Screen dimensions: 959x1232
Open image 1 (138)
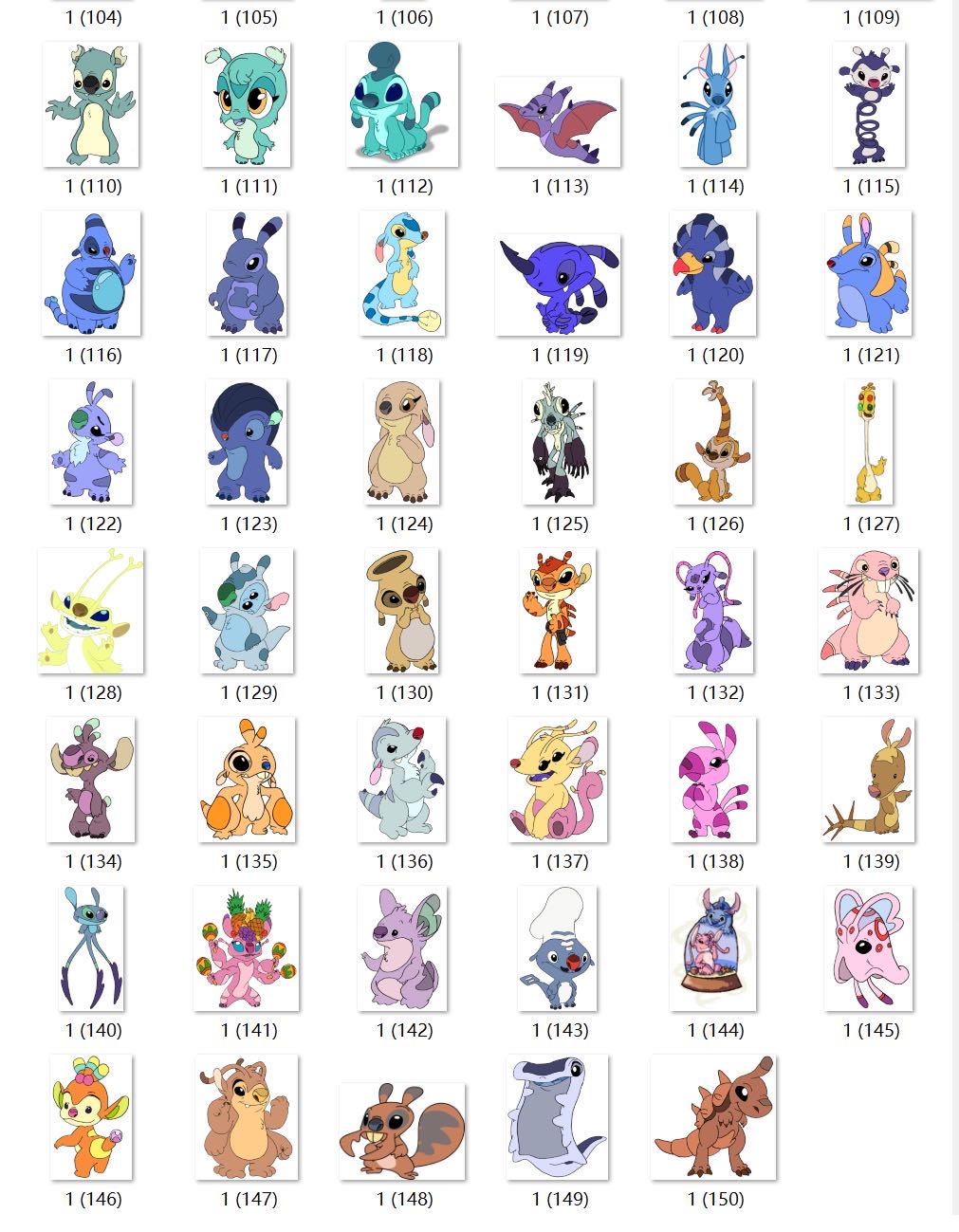coord(712,780)
